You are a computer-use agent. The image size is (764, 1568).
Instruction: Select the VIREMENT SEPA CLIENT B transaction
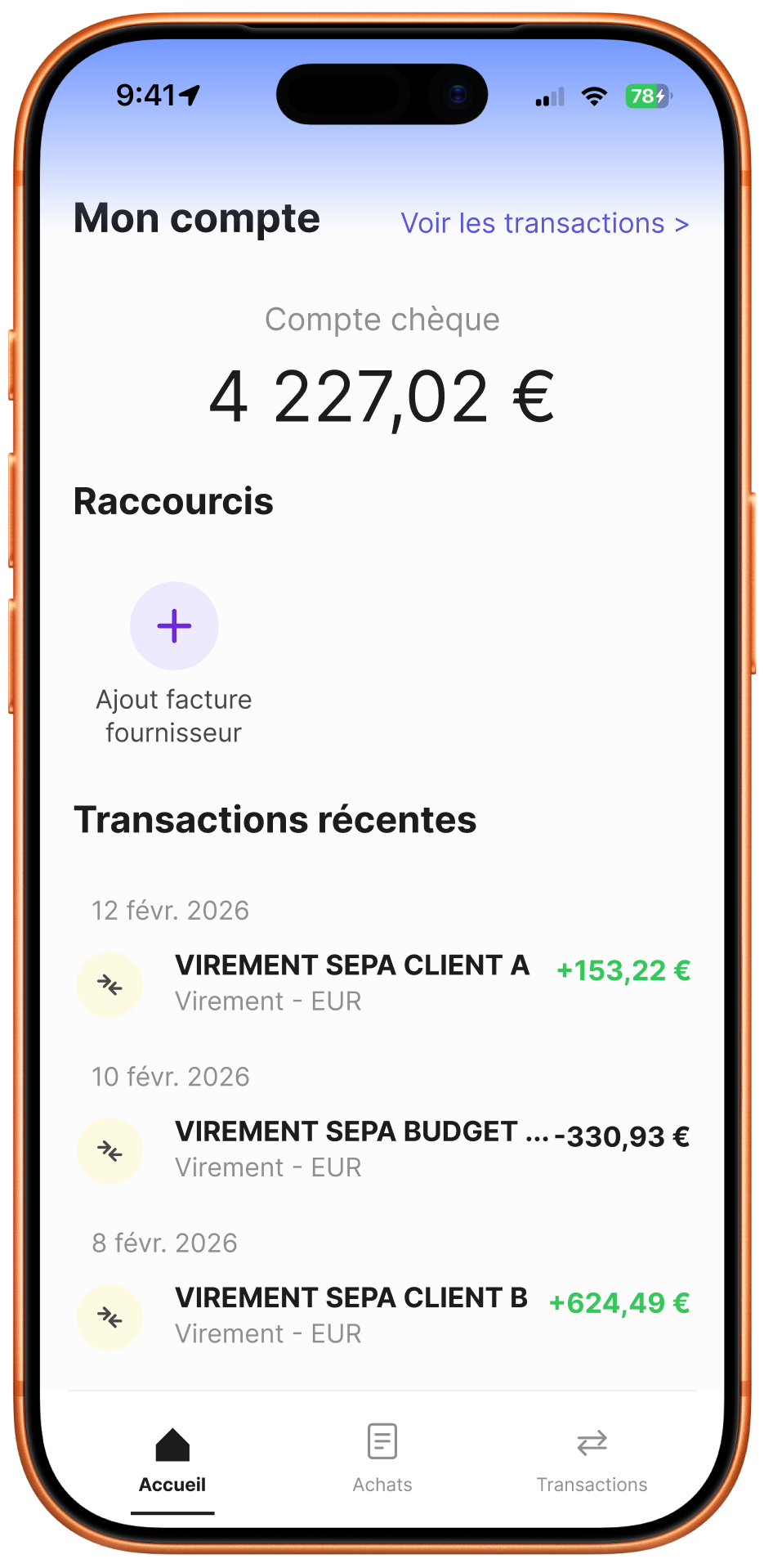(382, 1315)
